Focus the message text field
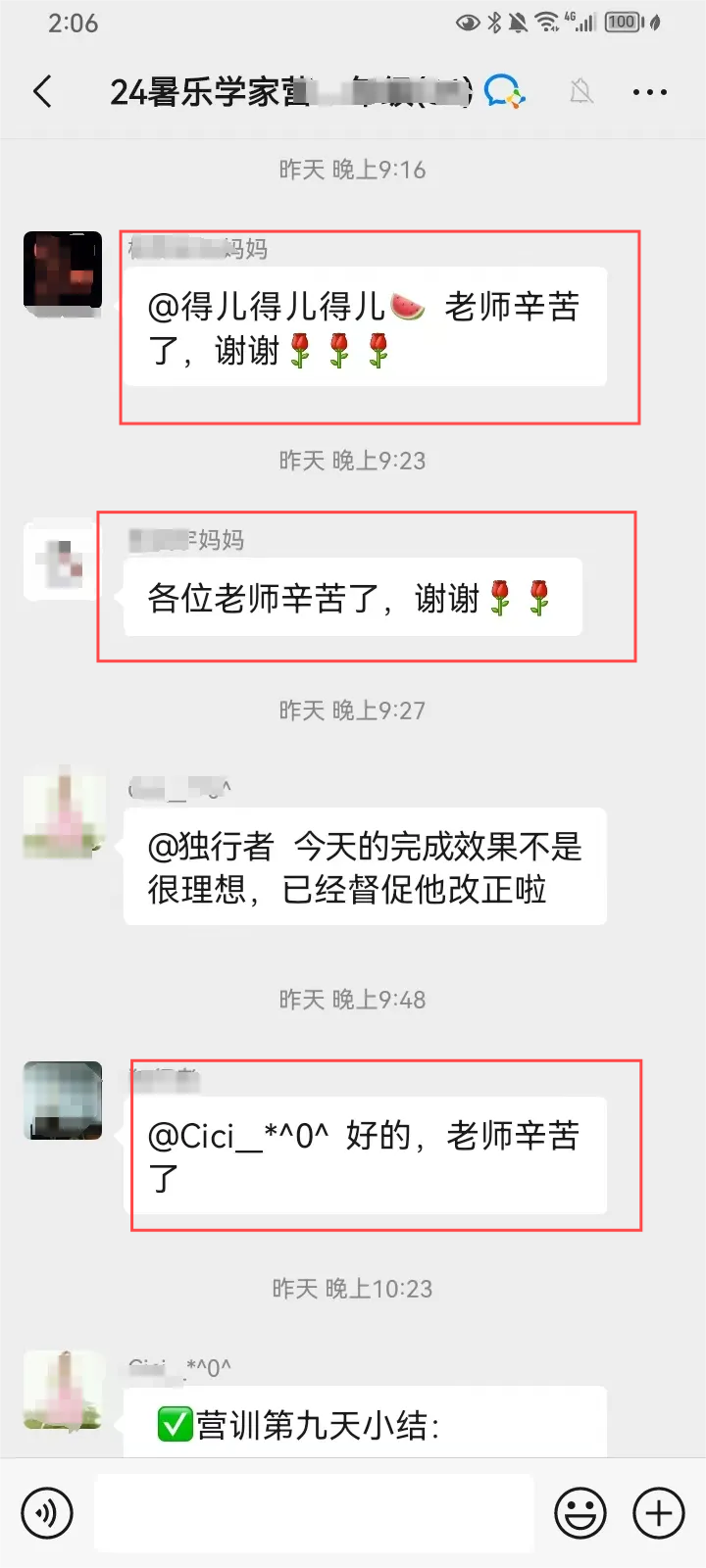 pos(314,1513)
